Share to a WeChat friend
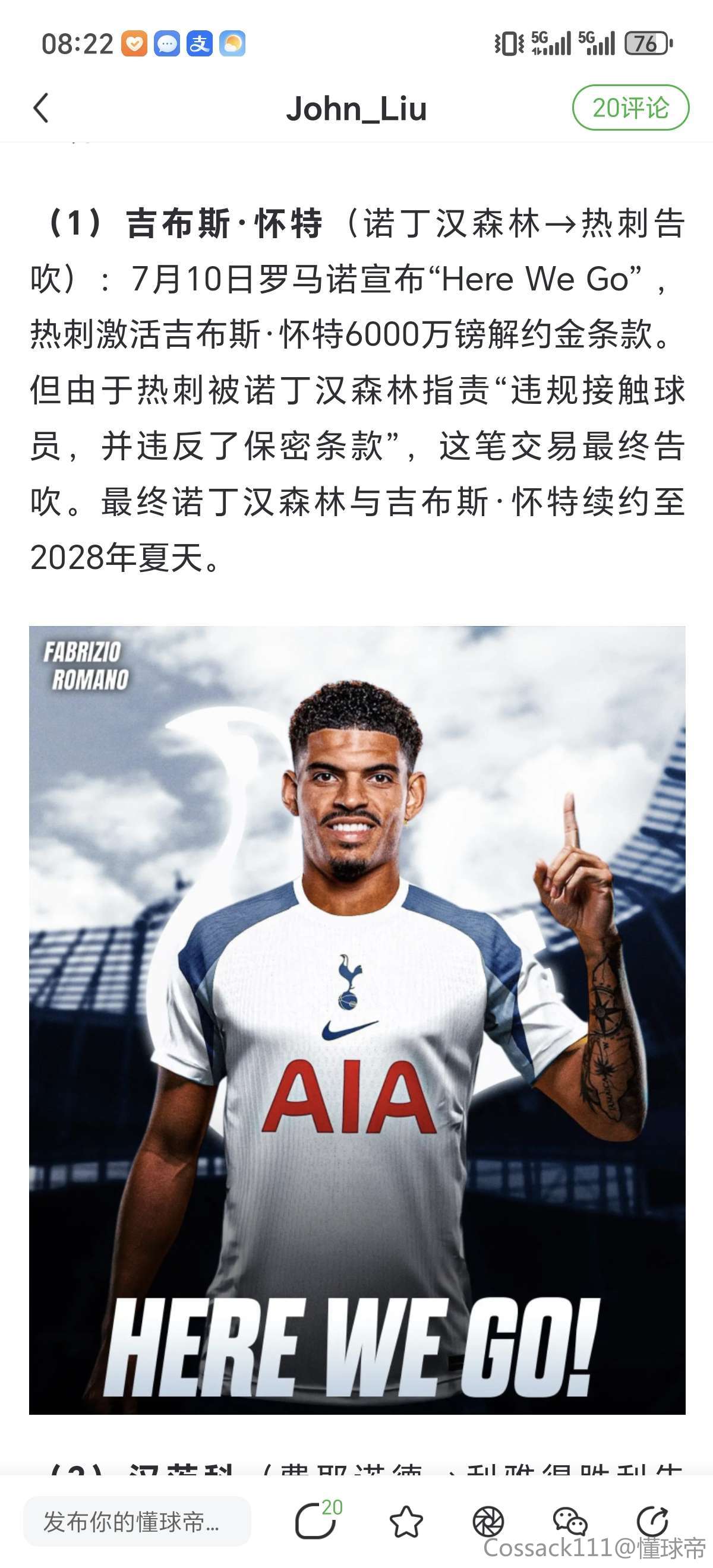This screenshot has width=713, height=1568. [569, 1521]
